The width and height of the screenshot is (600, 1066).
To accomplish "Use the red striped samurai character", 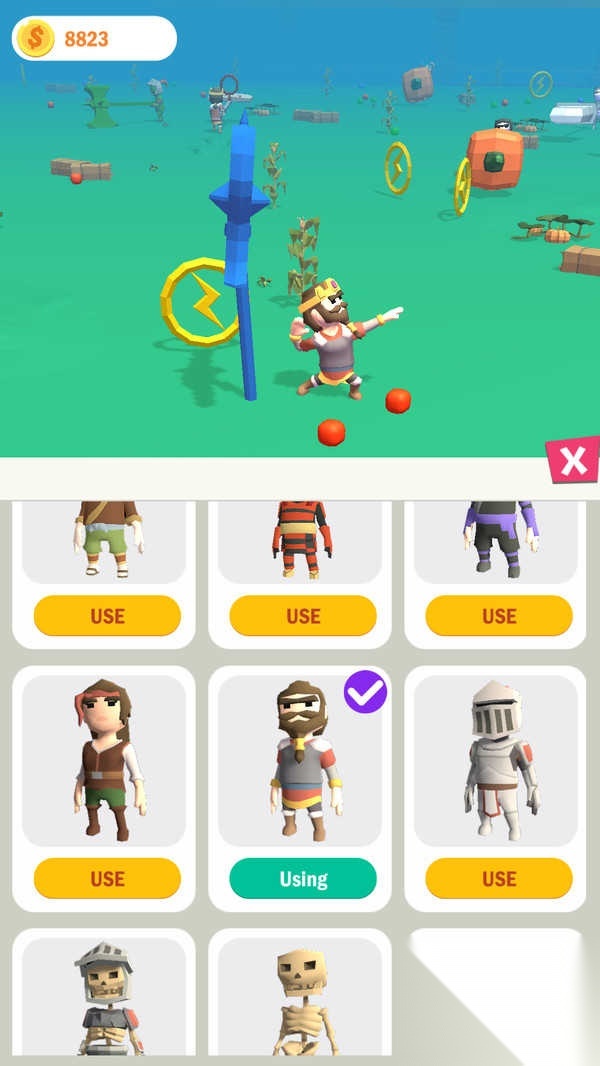I will coord(303,615).
